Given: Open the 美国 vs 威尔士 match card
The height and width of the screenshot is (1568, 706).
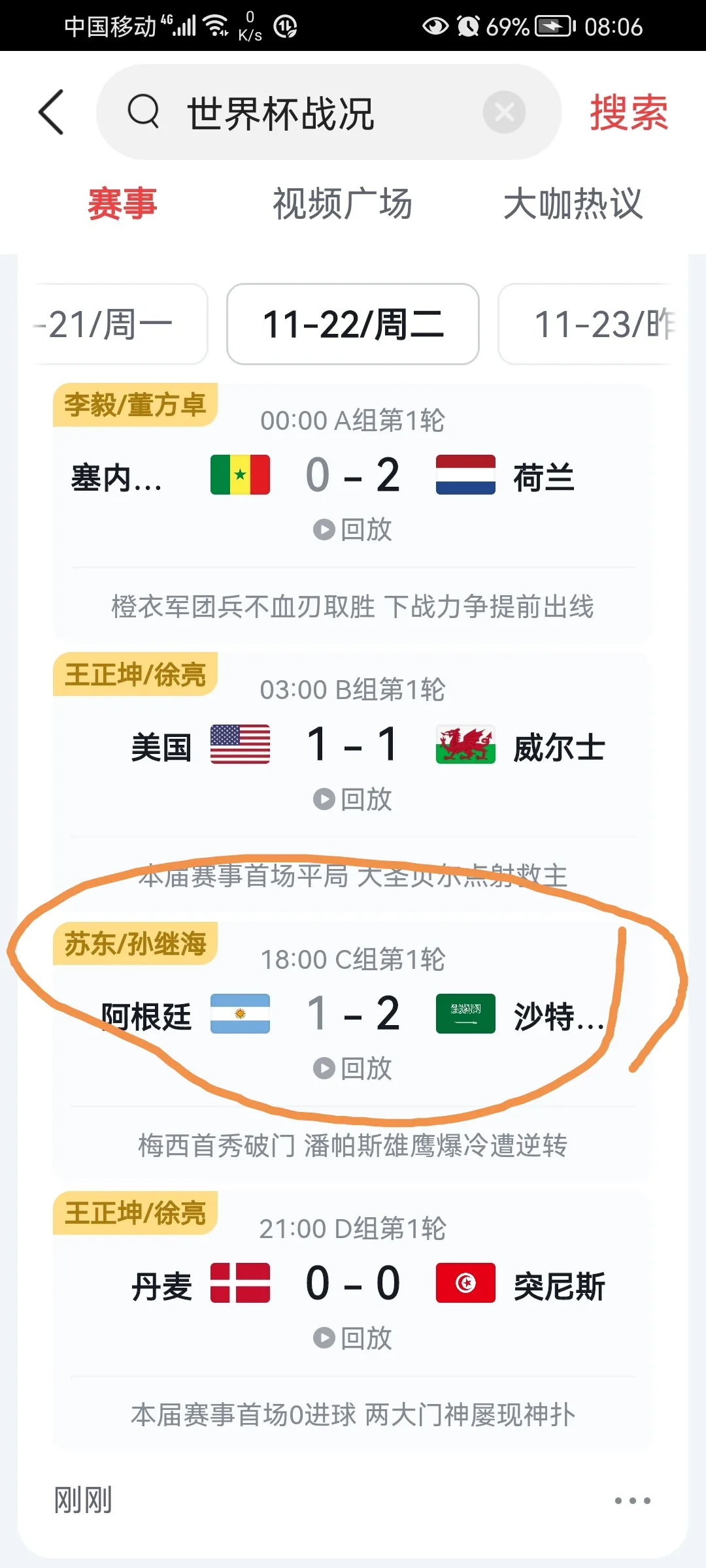Looking at the screenshot, I should [x=353, y=745].
